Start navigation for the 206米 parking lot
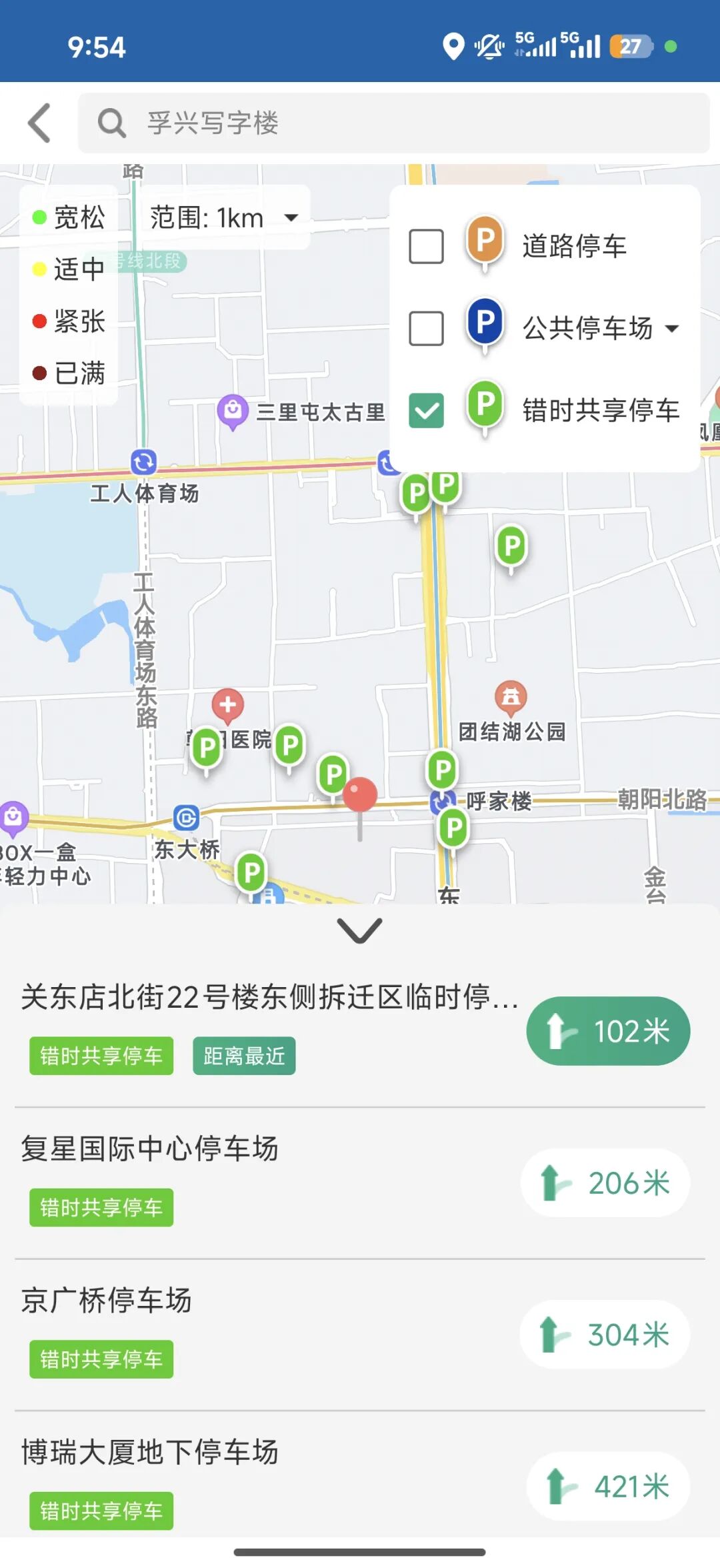 click(x=605, y=1183)
